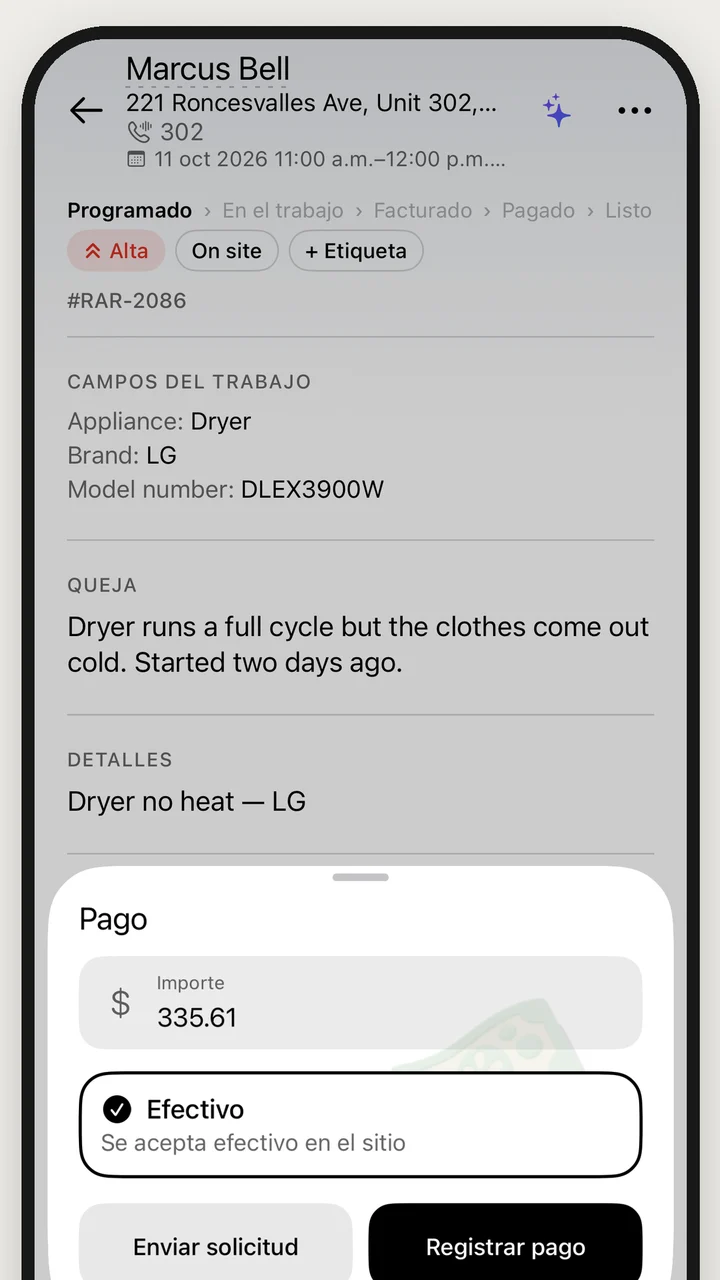
Task: Open the AI sparkle assistant
Action: coord(557,111)
